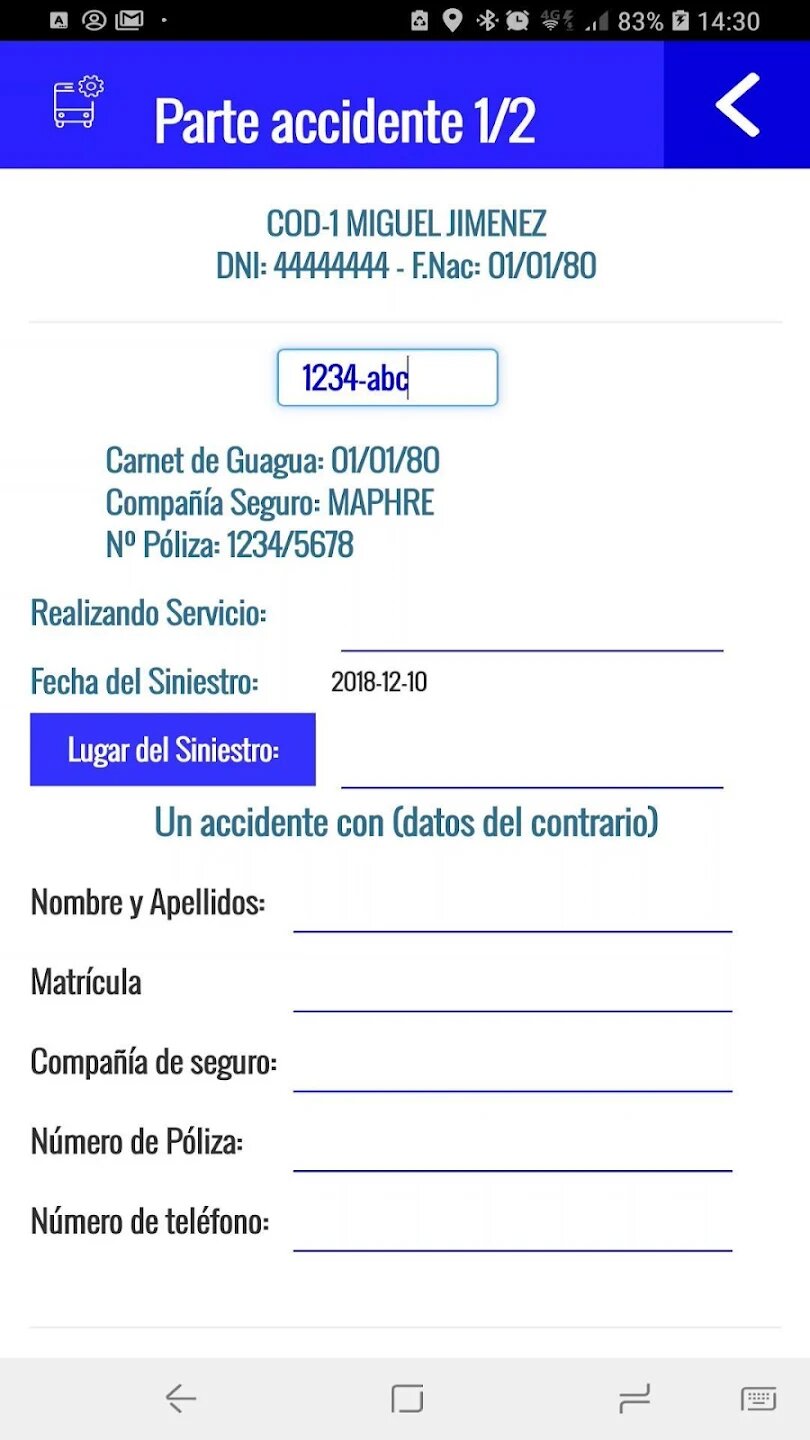Tap the Número de teléfono input line
Screen dimensions: 810x1440
tap(512, 1247)
